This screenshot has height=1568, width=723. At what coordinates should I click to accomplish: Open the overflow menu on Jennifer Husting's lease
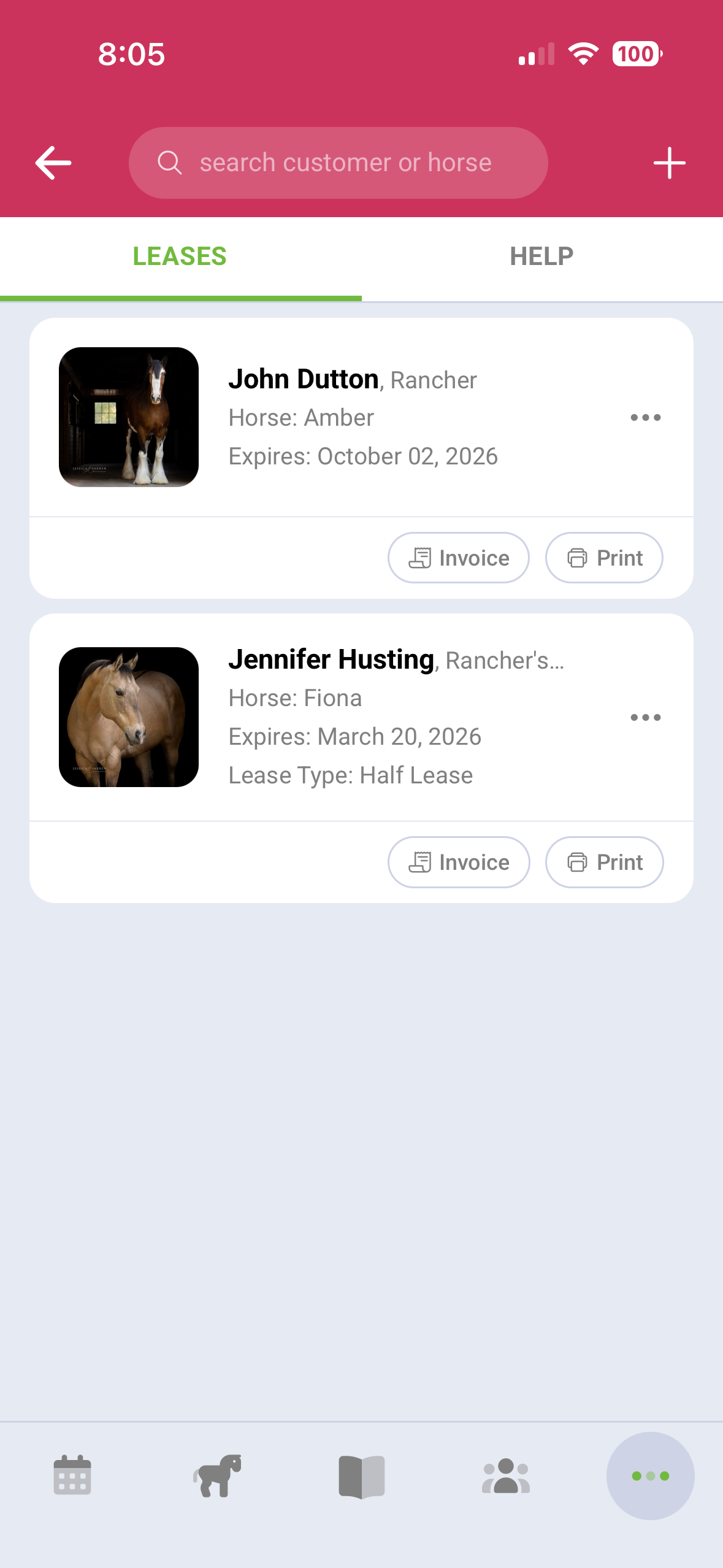click(x=646, y=717)
